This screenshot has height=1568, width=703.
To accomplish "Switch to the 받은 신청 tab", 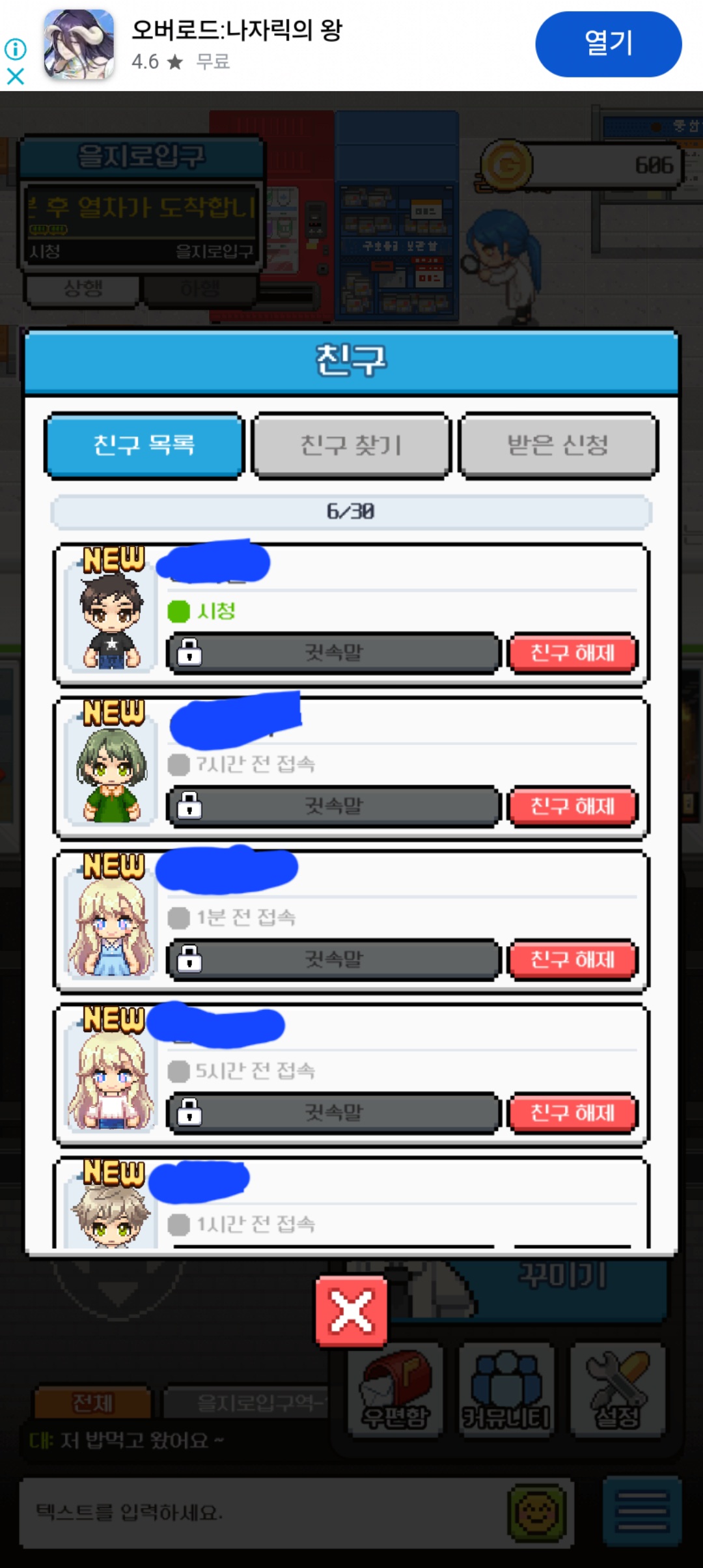I will pos(558,445).
